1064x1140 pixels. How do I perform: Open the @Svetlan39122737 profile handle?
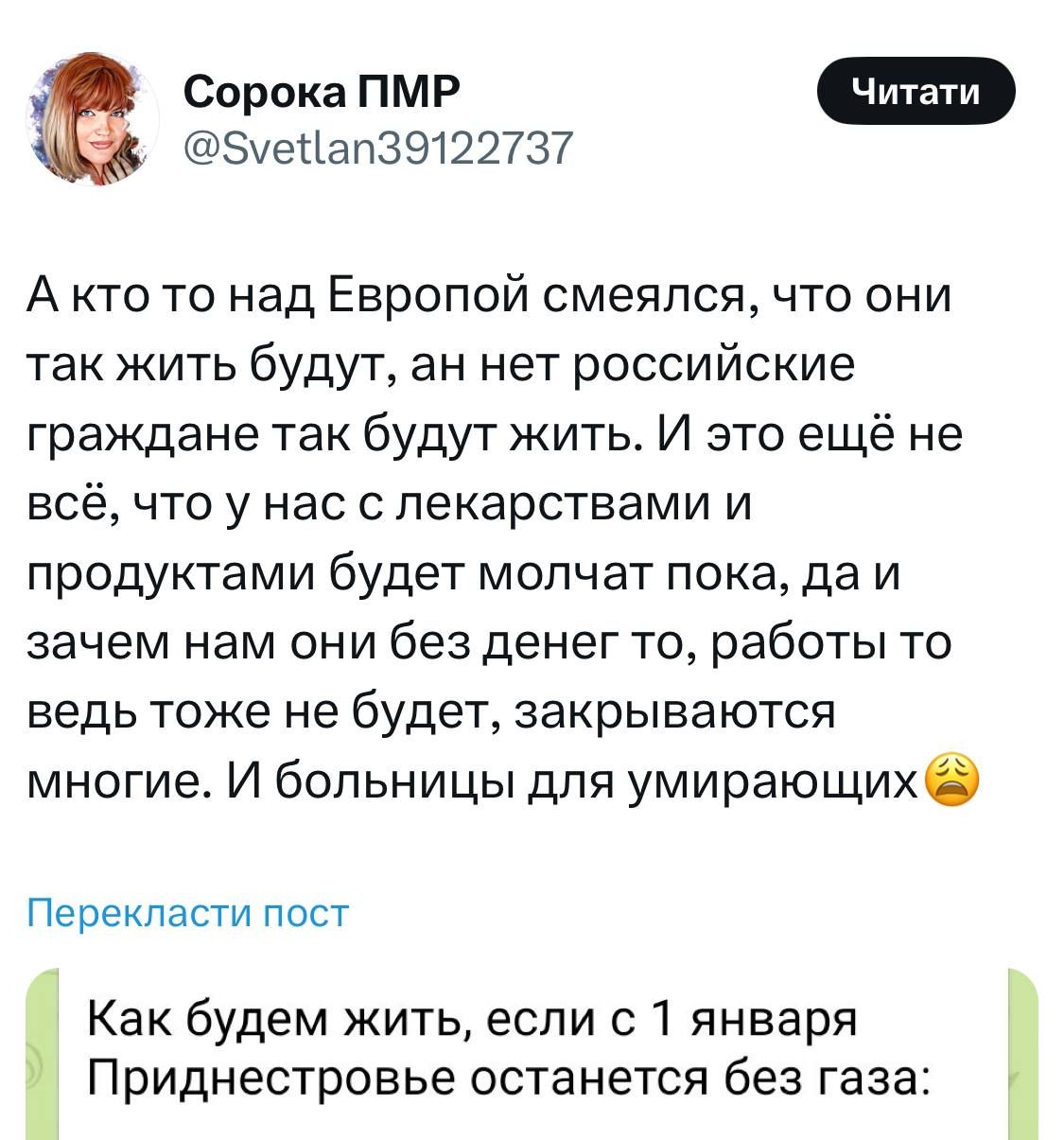tap(377, 148)
